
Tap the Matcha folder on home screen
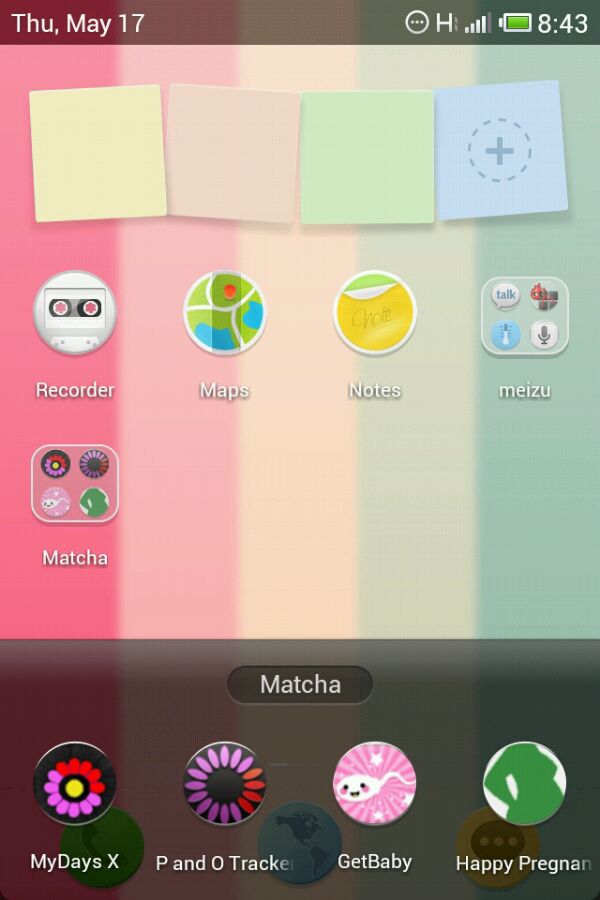pyautogui.click(x=75, y=484)
